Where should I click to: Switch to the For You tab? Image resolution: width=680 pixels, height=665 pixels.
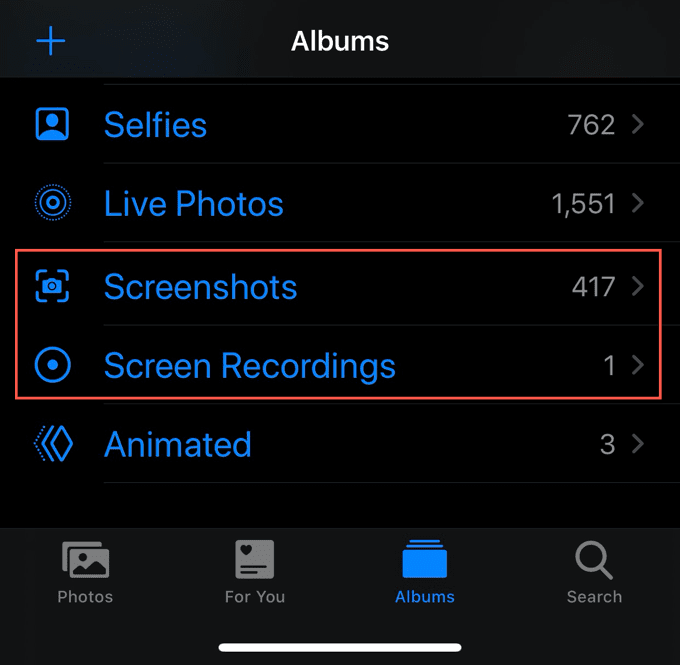click(255, 573)
